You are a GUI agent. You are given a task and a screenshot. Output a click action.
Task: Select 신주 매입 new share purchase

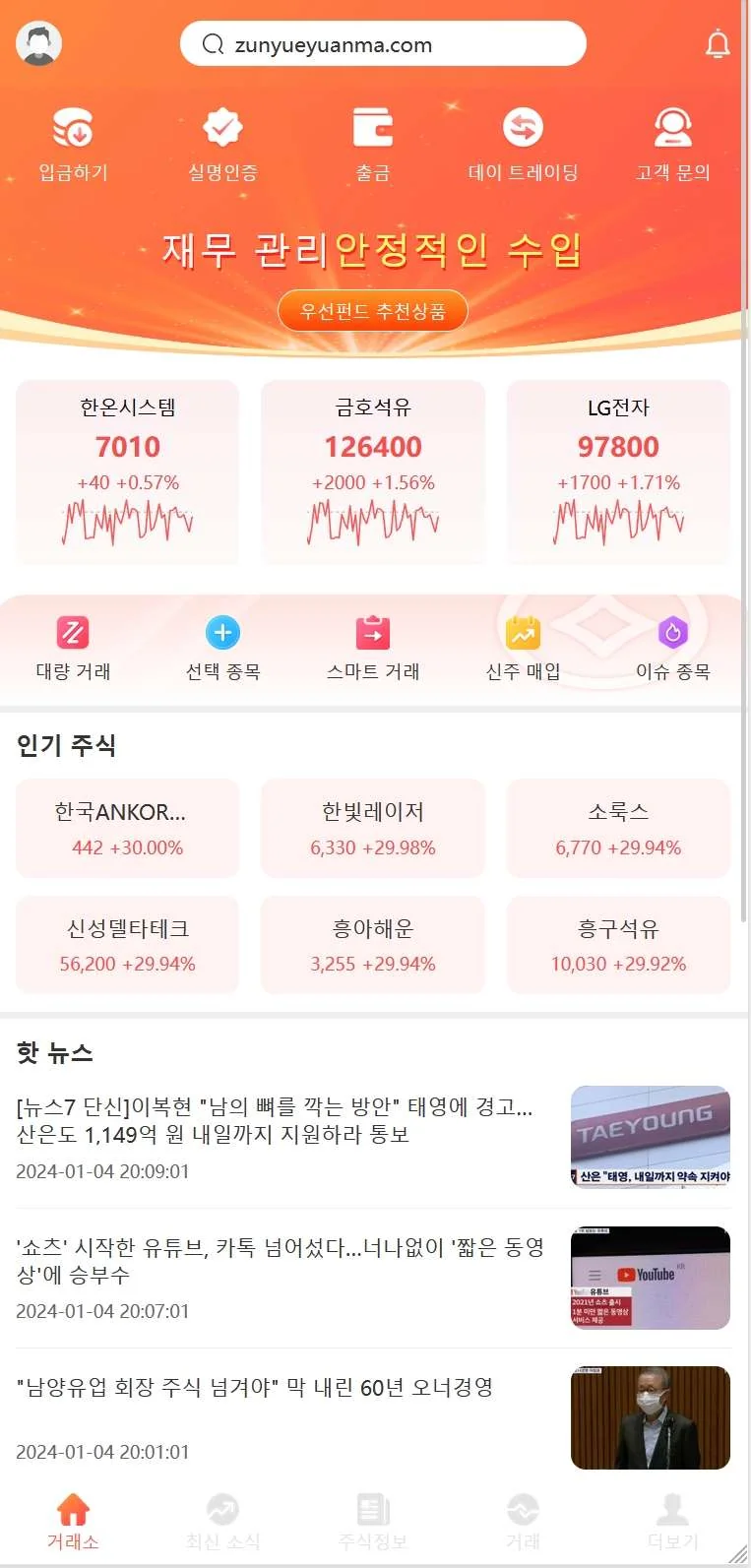[x=523, y=648]
